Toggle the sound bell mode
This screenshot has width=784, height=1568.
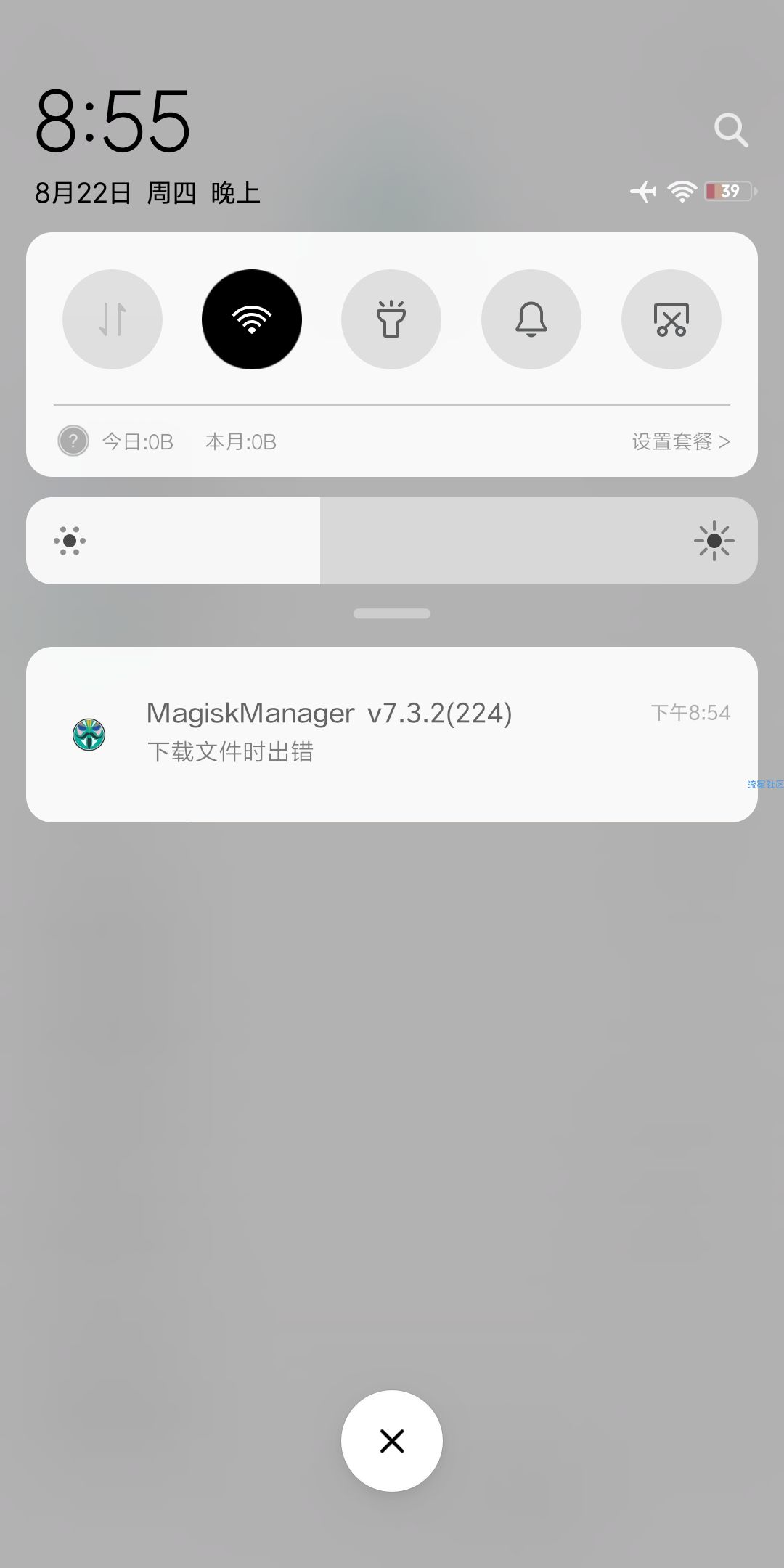(531, 319)
